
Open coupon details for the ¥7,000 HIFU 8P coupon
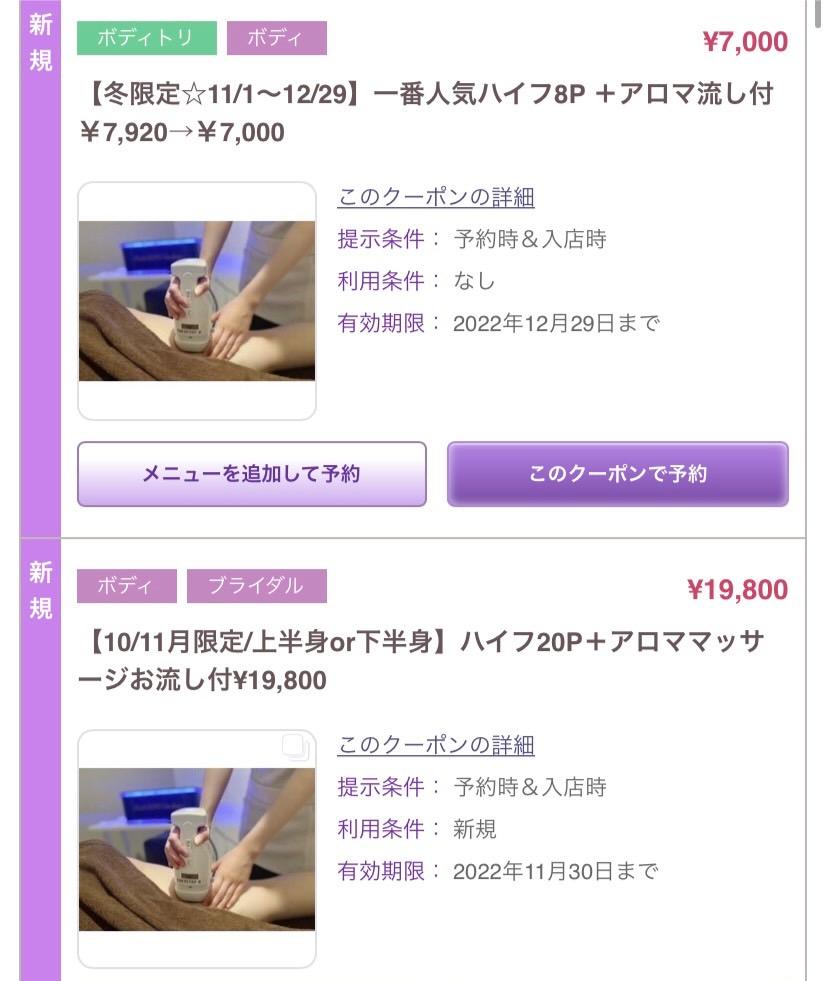click(x=436, y=197)
